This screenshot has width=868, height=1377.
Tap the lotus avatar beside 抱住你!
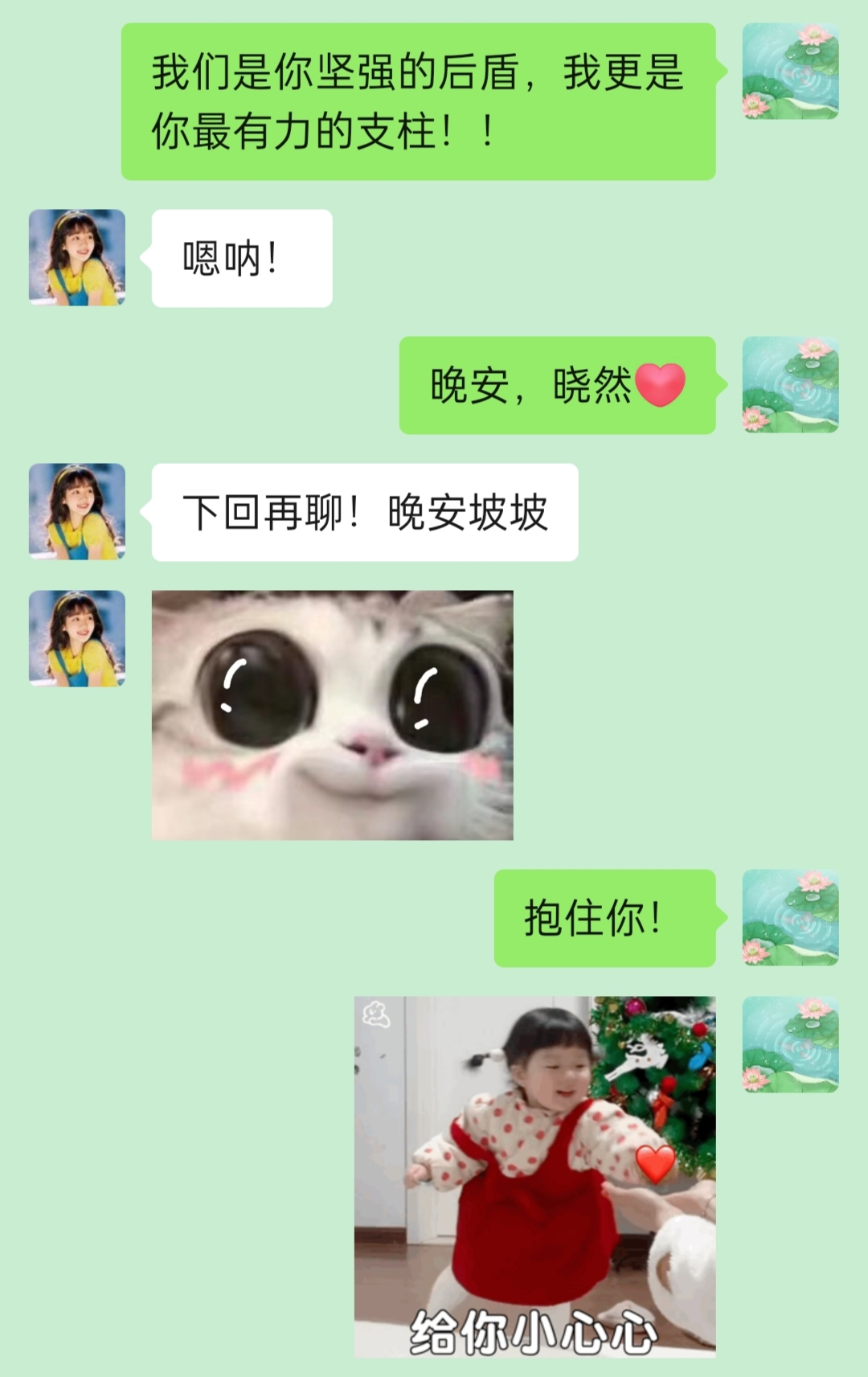[x=790, y=917]
